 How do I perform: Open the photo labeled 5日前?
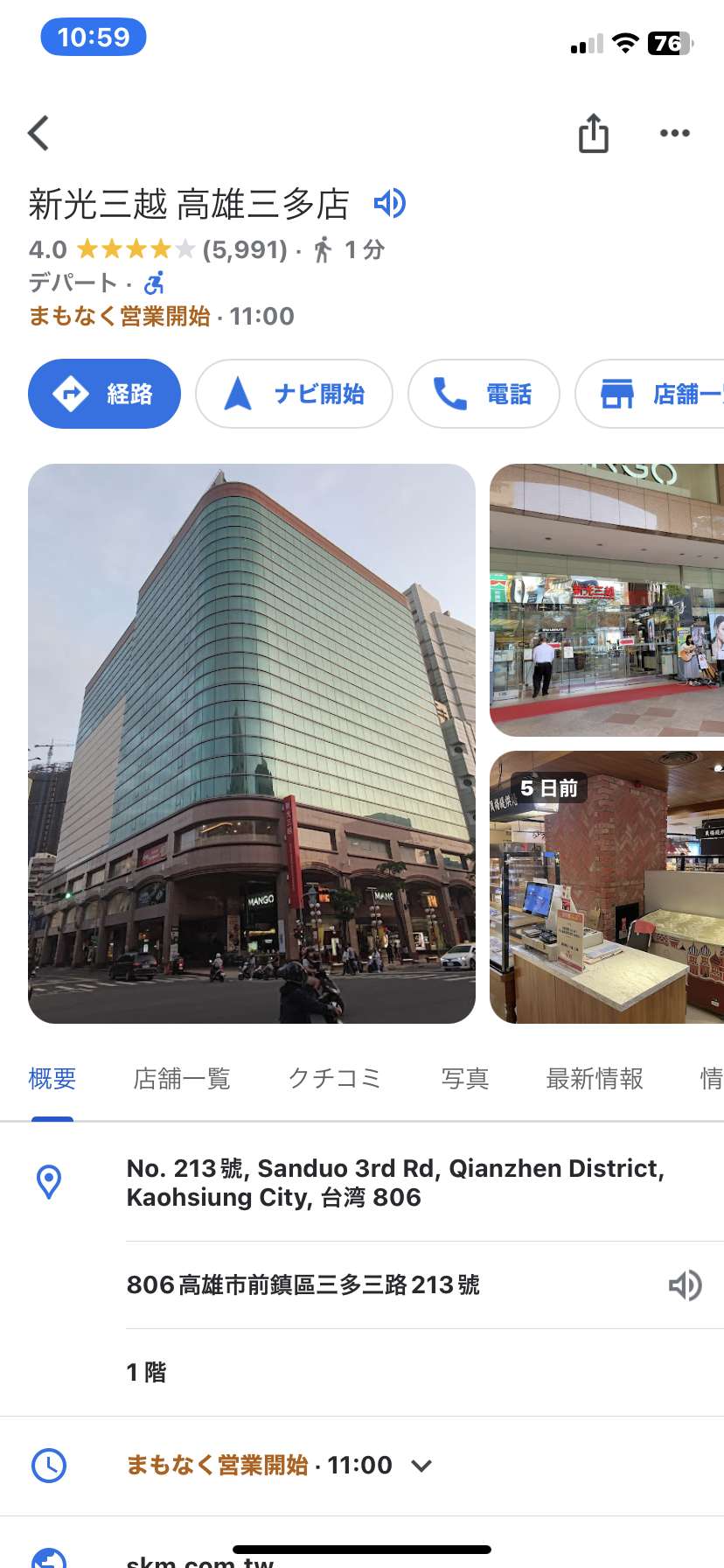click(x=607, y=887)
